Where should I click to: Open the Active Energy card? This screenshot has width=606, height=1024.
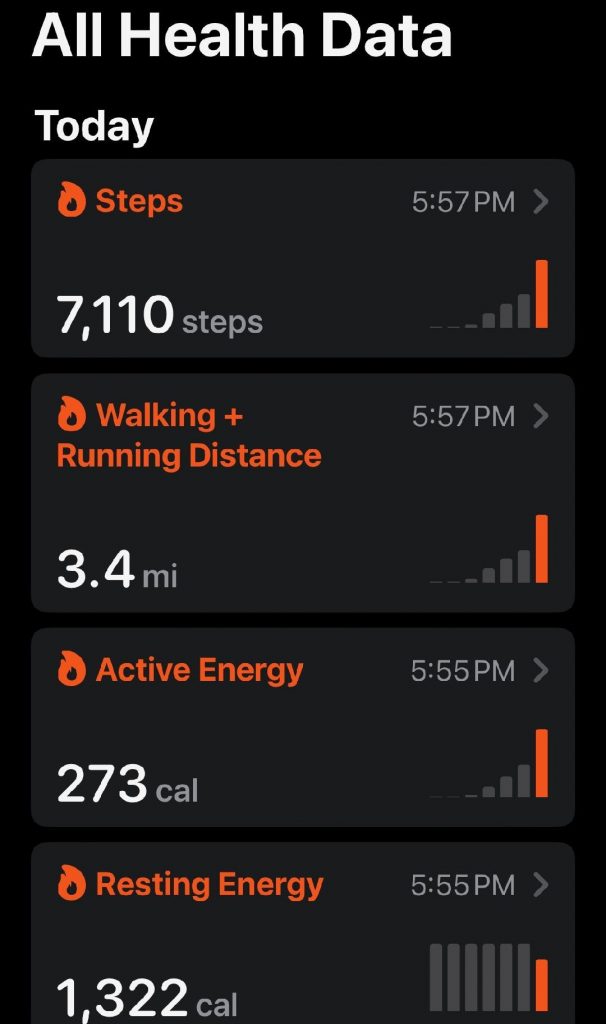302,726
